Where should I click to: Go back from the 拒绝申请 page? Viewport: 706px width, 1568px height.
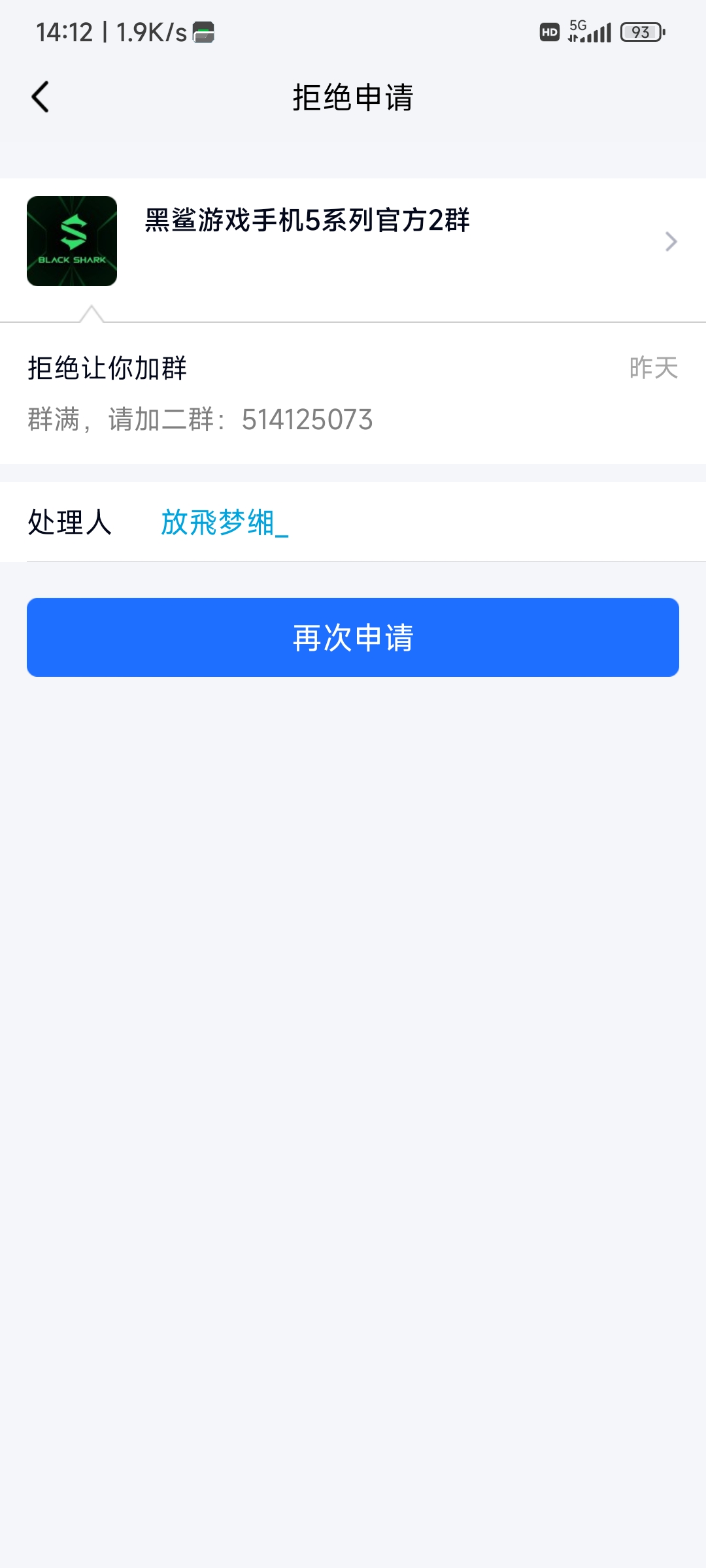41,97
